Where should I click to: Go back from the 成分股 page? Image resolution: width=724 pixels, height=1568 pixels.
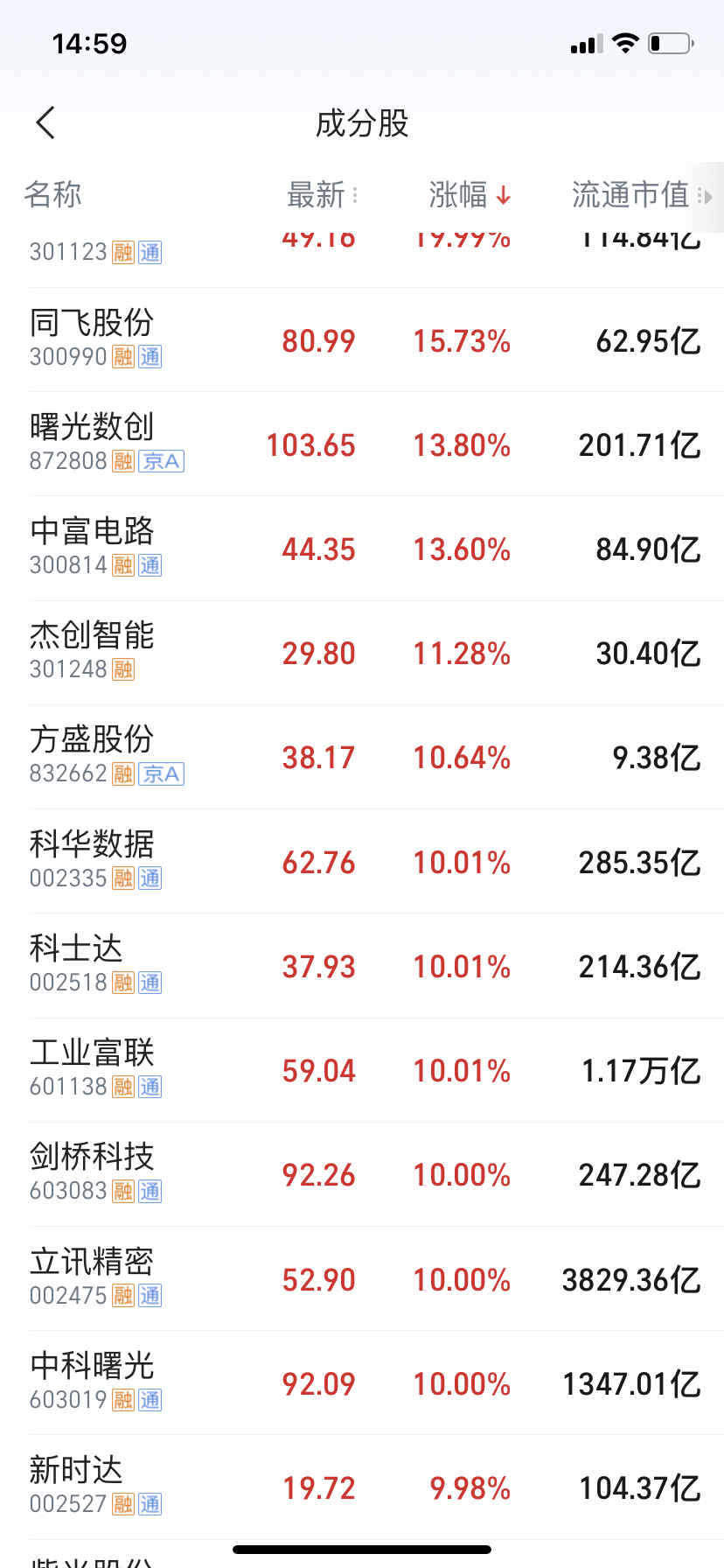point(45,122)
